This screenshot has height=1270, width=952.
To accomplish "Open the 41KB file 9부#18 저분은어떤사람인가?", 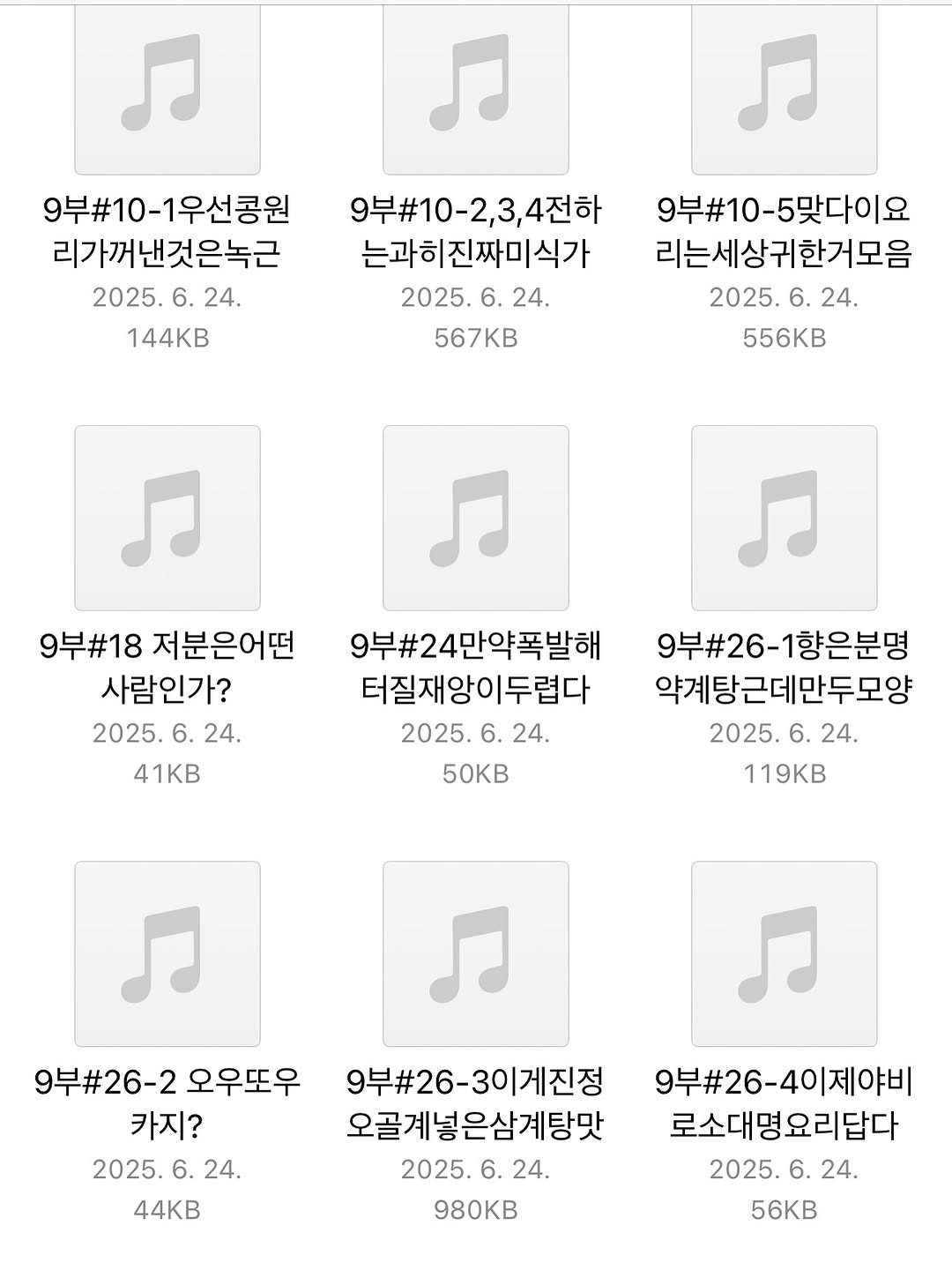I will coord(167,519).
